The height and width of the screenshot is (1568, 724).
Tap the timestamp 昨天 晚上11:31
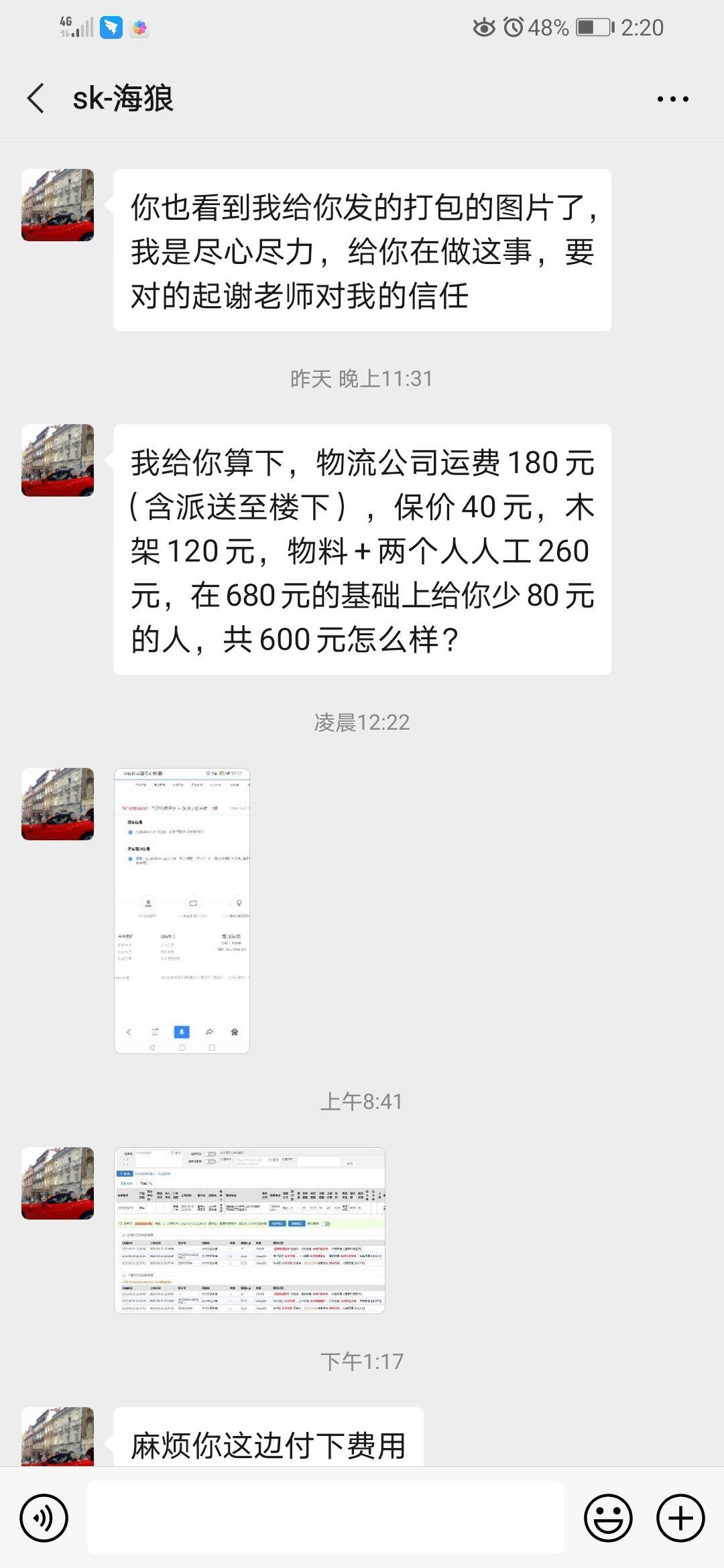362,379
